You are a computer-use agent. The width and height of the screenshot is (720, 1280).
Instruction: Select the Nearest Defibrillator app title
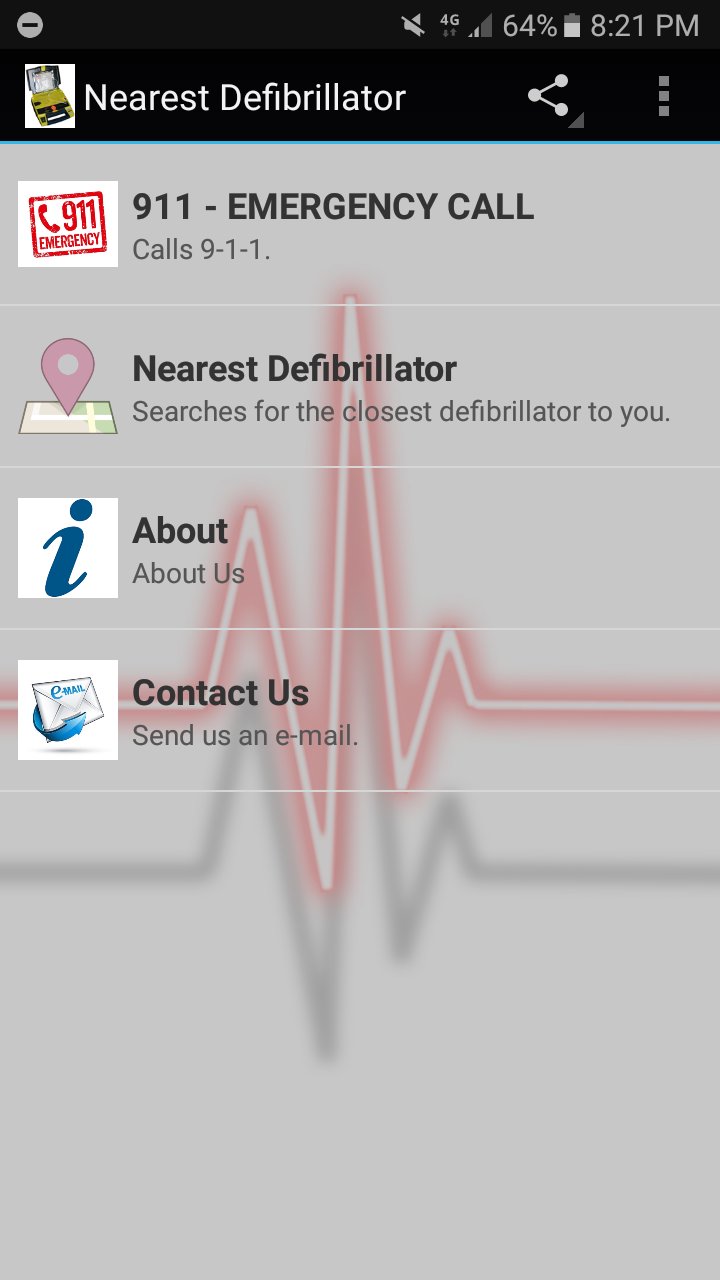click(243, 95)
